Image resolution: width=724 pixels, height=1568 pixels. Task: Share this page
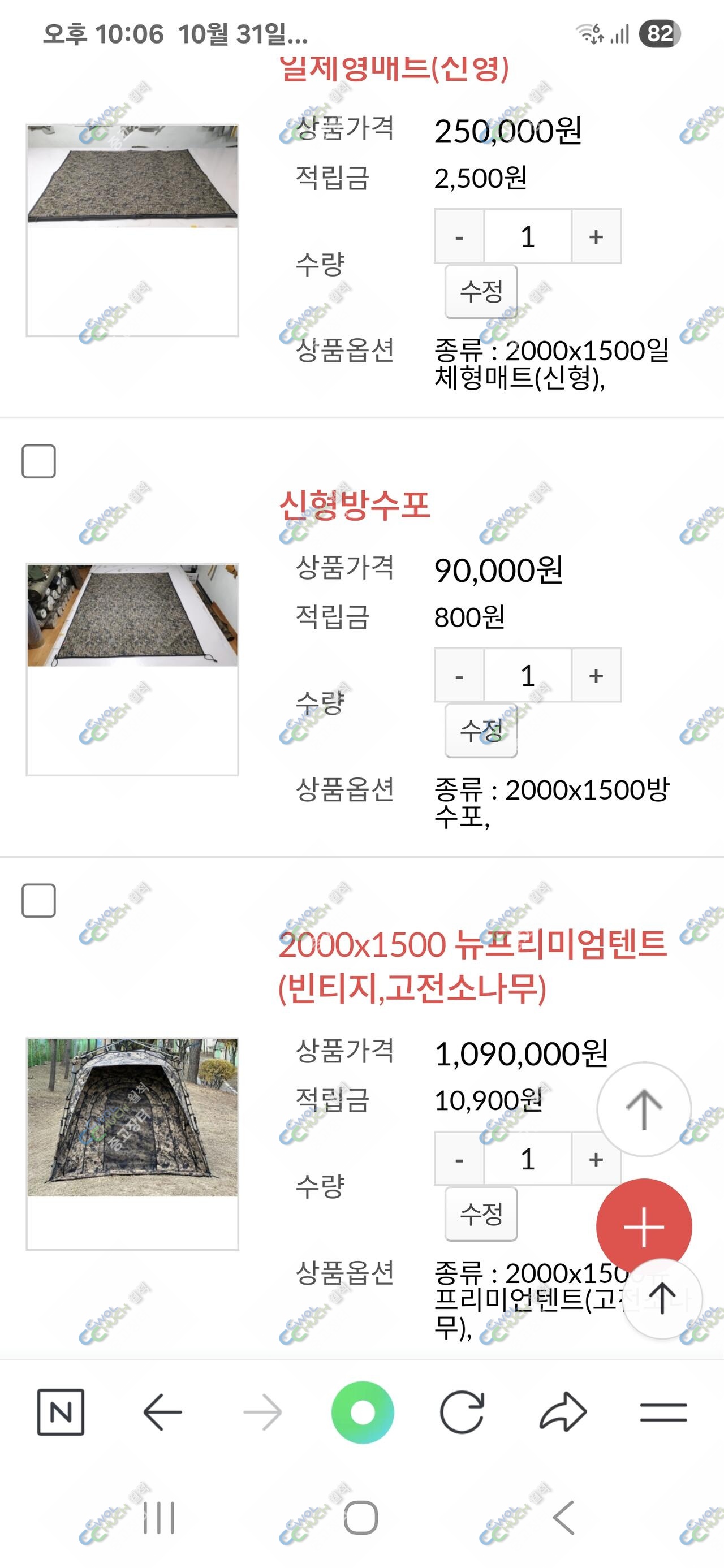[563, 1412]
